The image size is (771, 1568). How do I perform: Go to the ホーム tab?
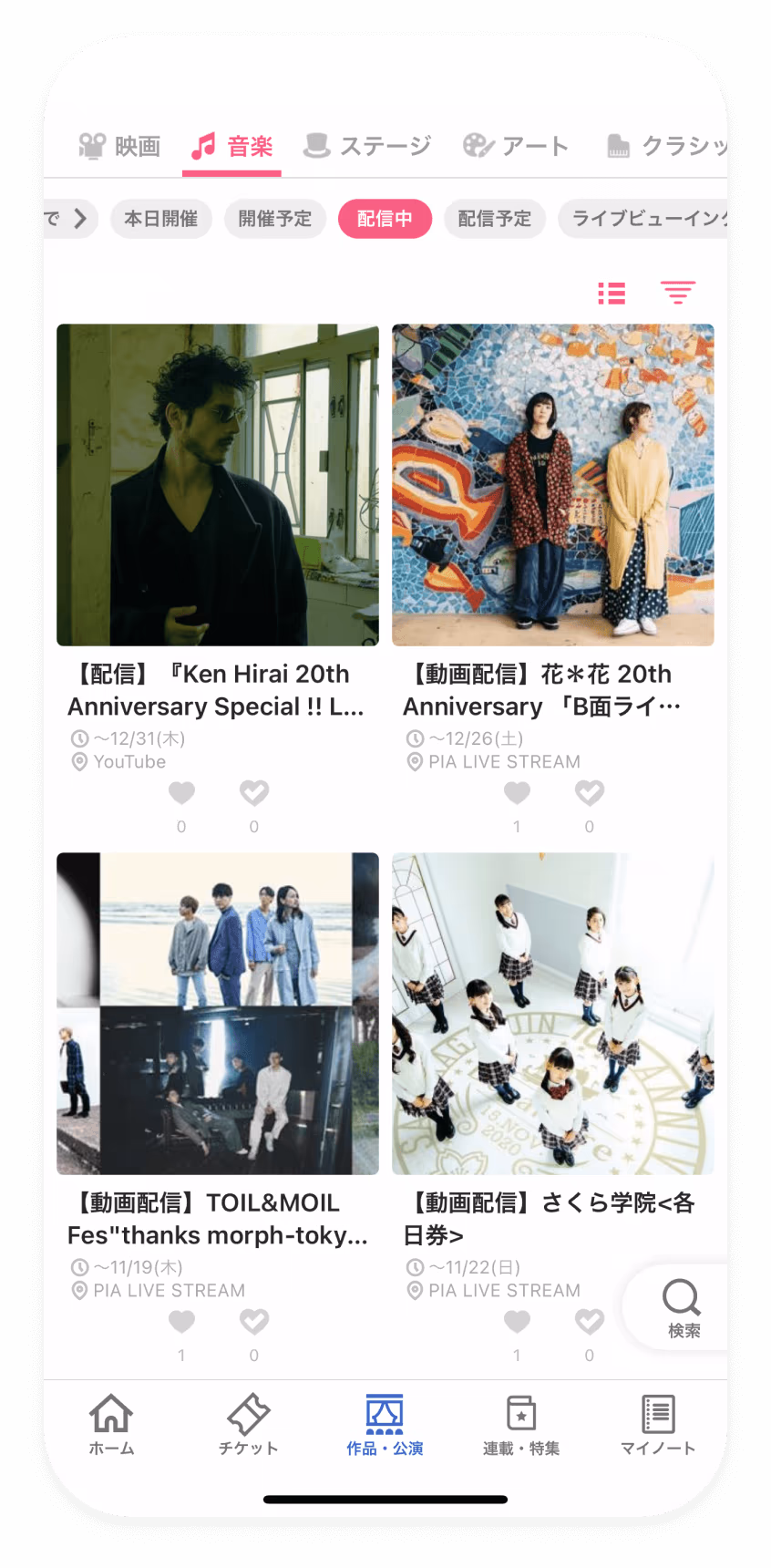pos(111,1425)
